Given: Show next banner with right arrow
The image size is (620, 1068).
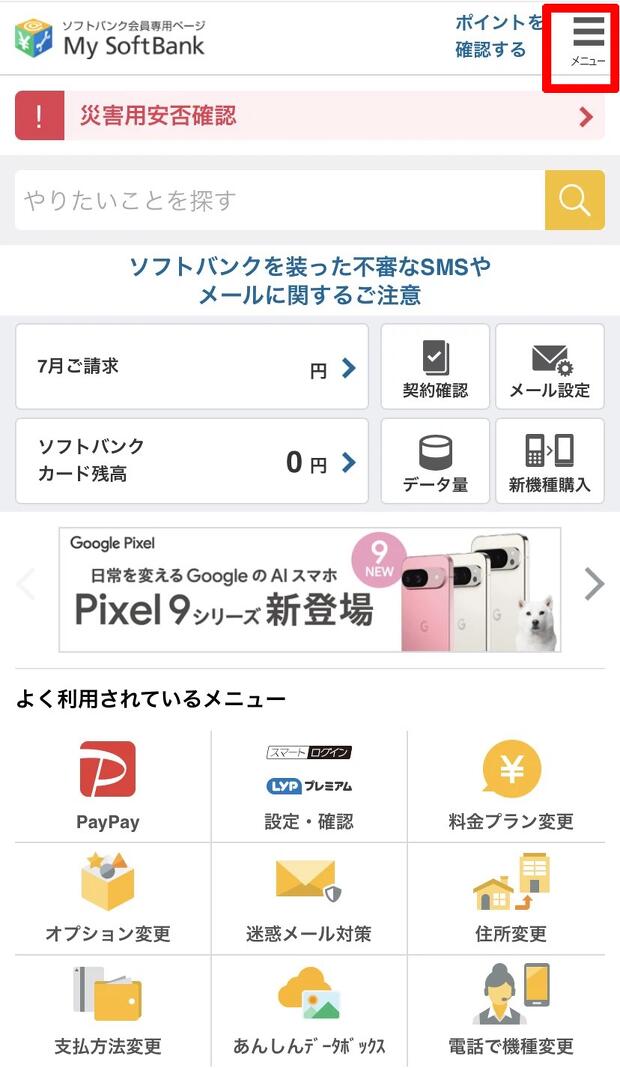Looking at the screenshot, I should (594, 584).
